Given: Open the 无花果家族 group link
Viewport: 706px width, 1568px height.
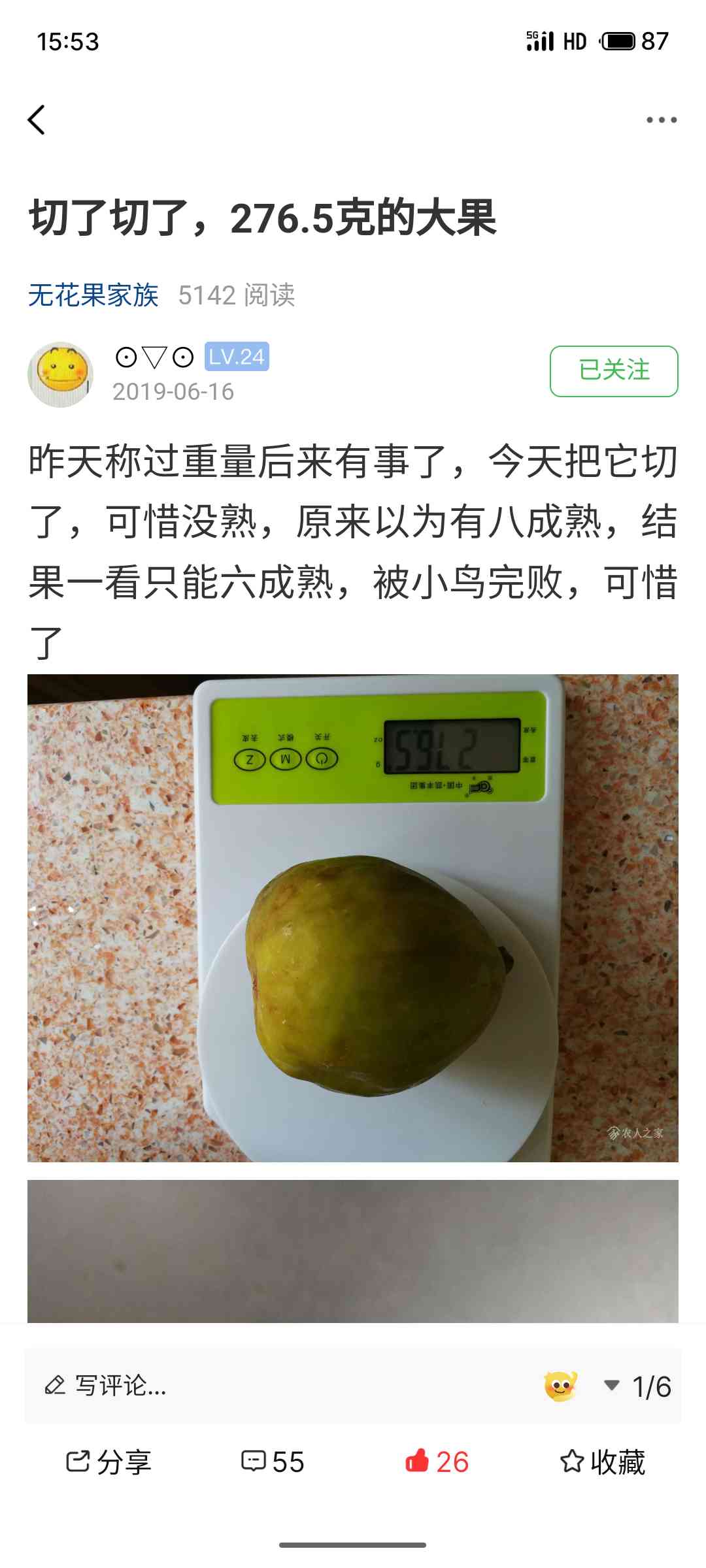Looking at the screenshot, I should click(93, 295).
